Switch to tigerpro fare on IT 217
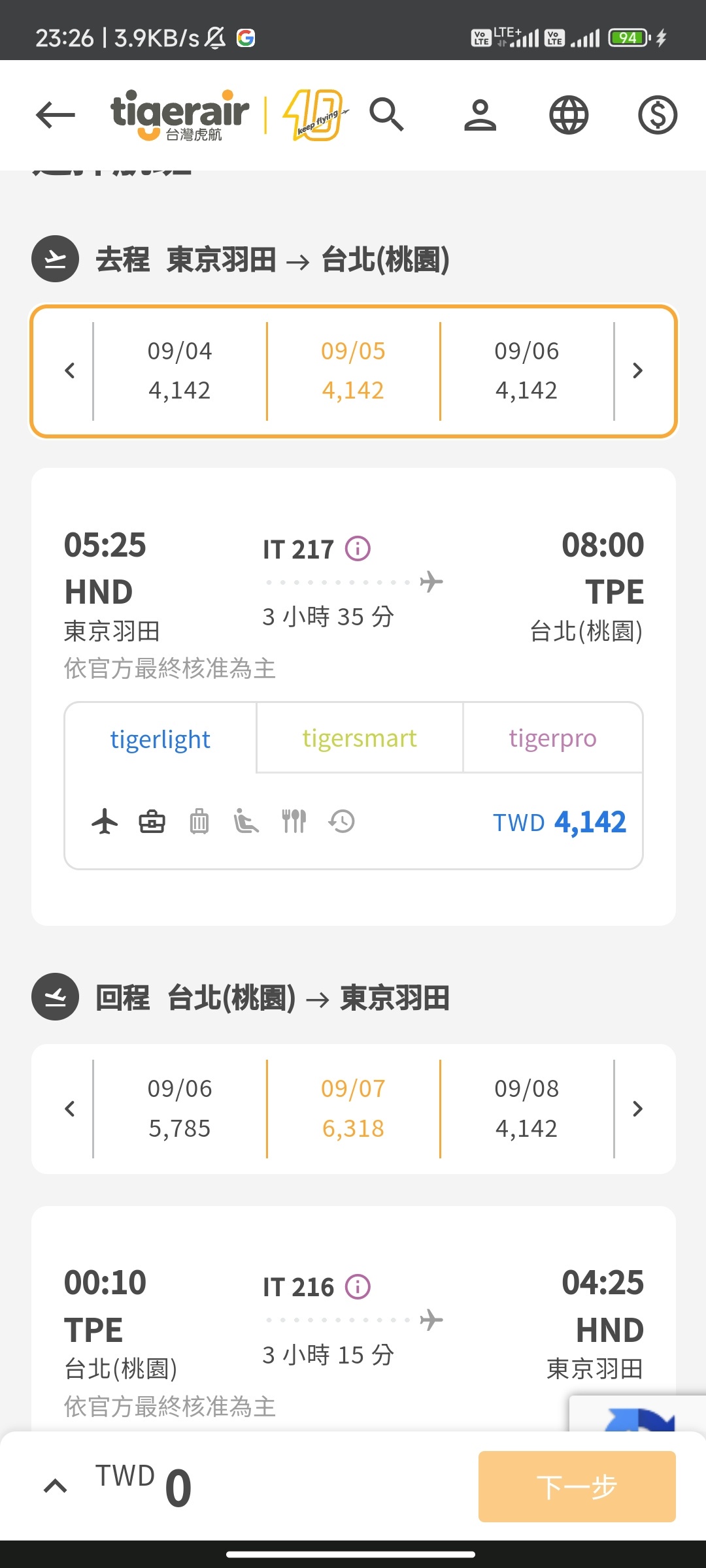Screen dimensions: 706x1568 tap(553, 738)
